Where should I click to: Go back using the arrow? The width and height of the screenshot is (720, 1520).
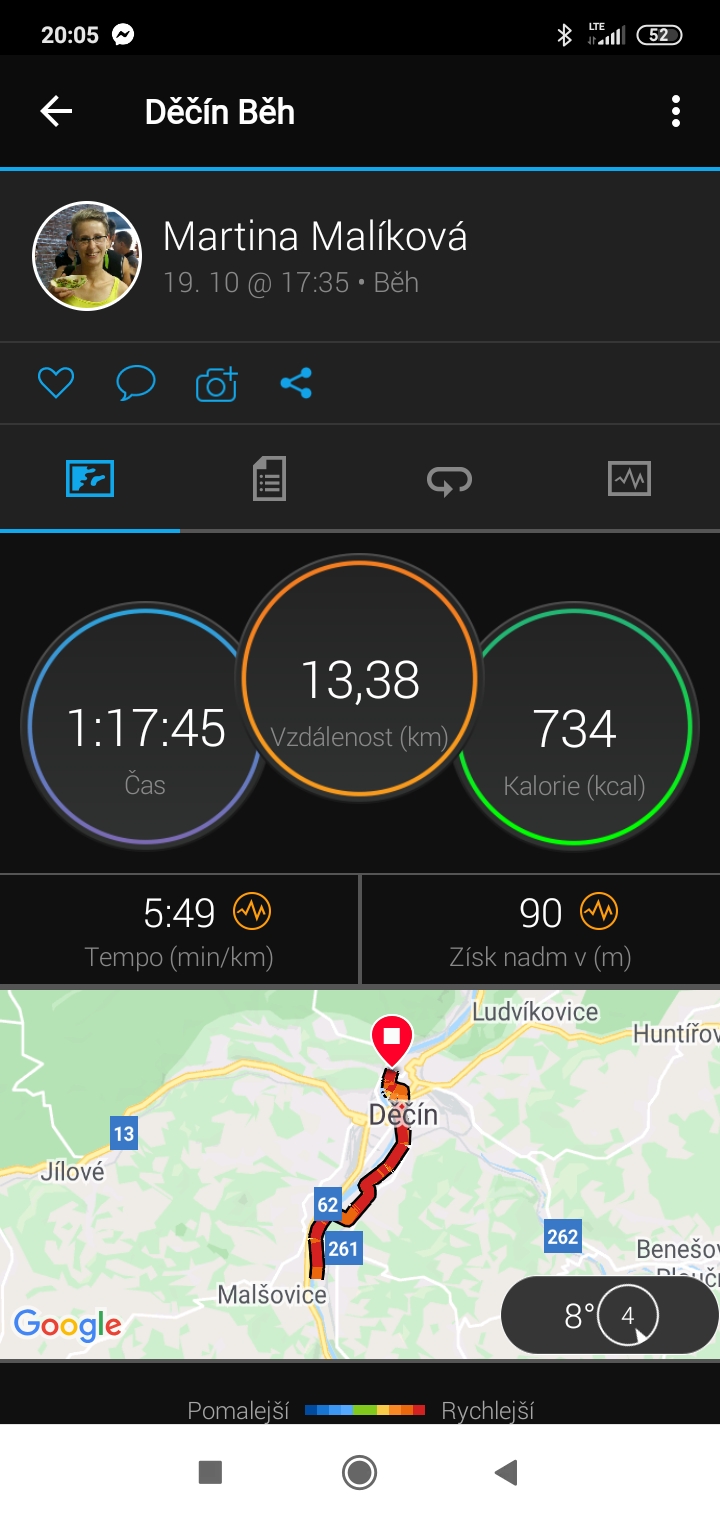click(x=56, y=111)
